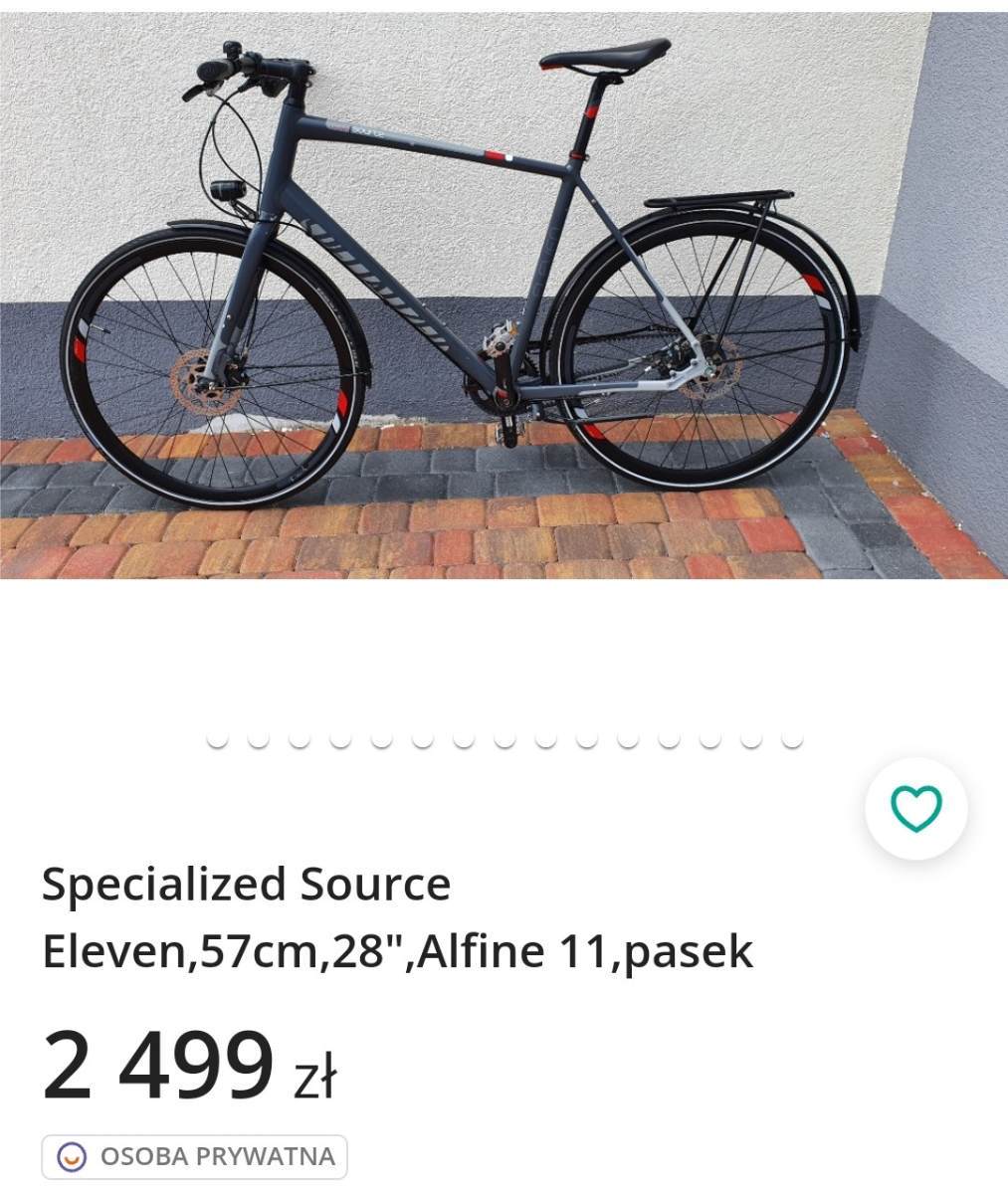
Task: Save the listing with the heart icon
Action: coord(915,808)
